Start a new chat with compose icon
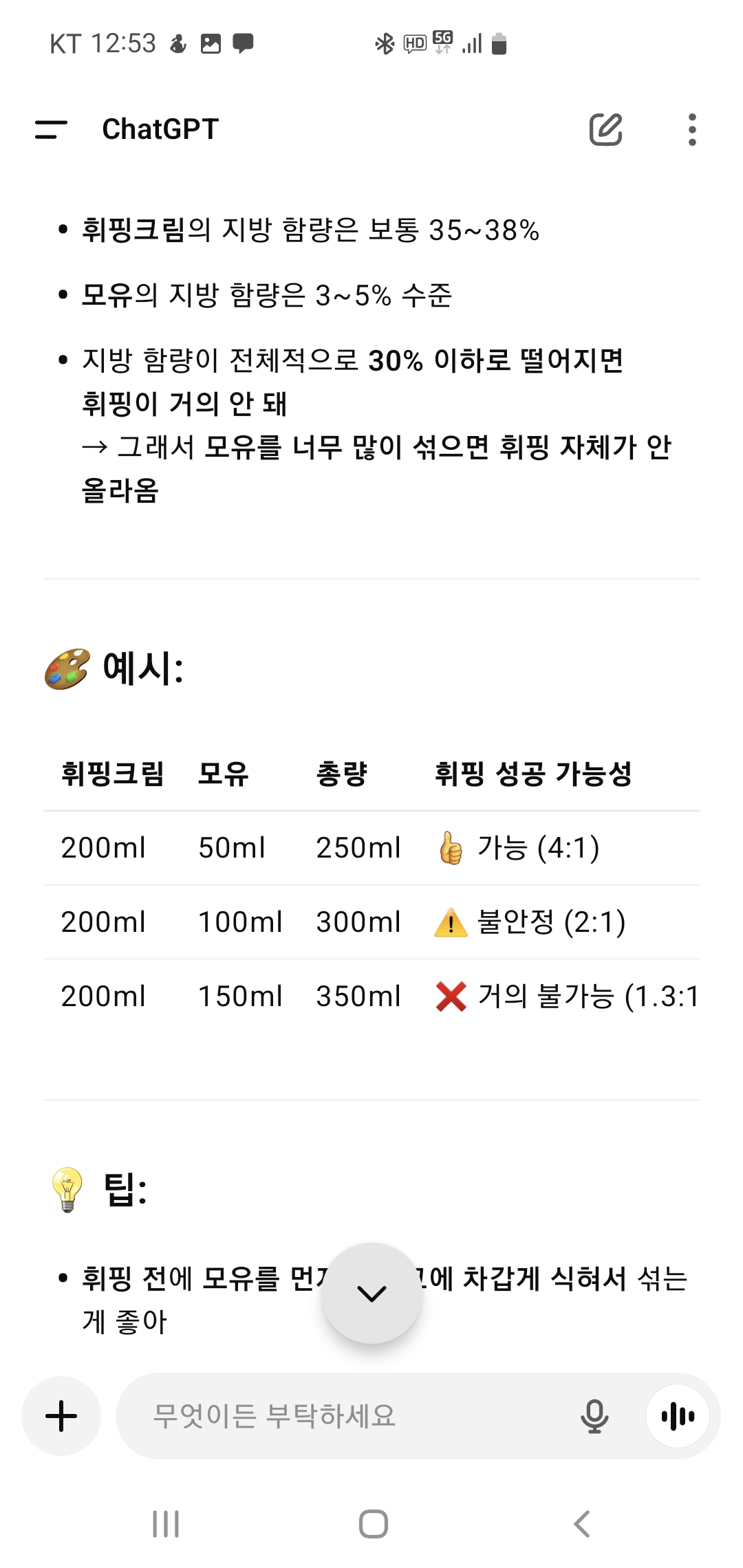The width and height of the screenshot is (743, 1568). (605, 129)
